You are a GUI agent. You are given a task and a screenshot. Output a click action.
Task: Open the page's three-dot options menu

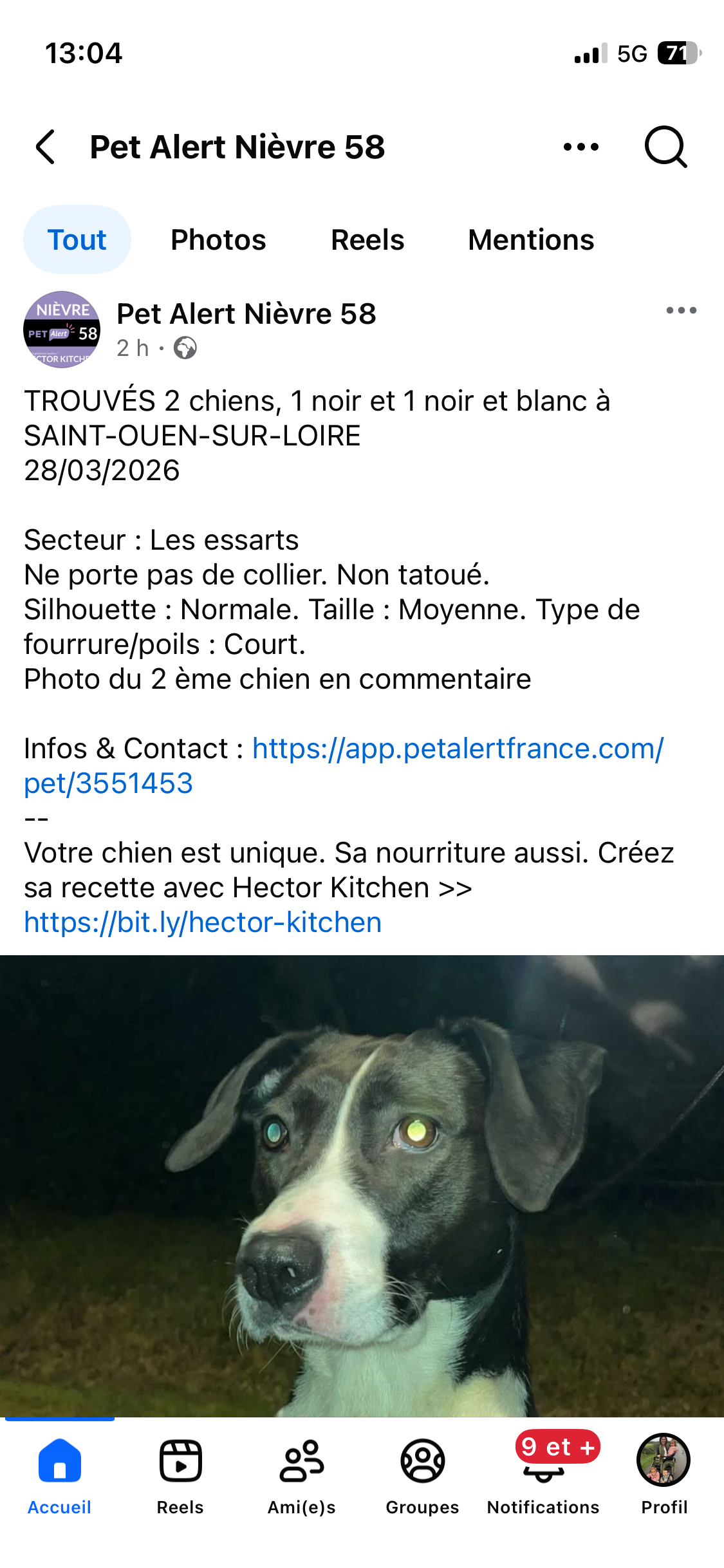point(580,147)
